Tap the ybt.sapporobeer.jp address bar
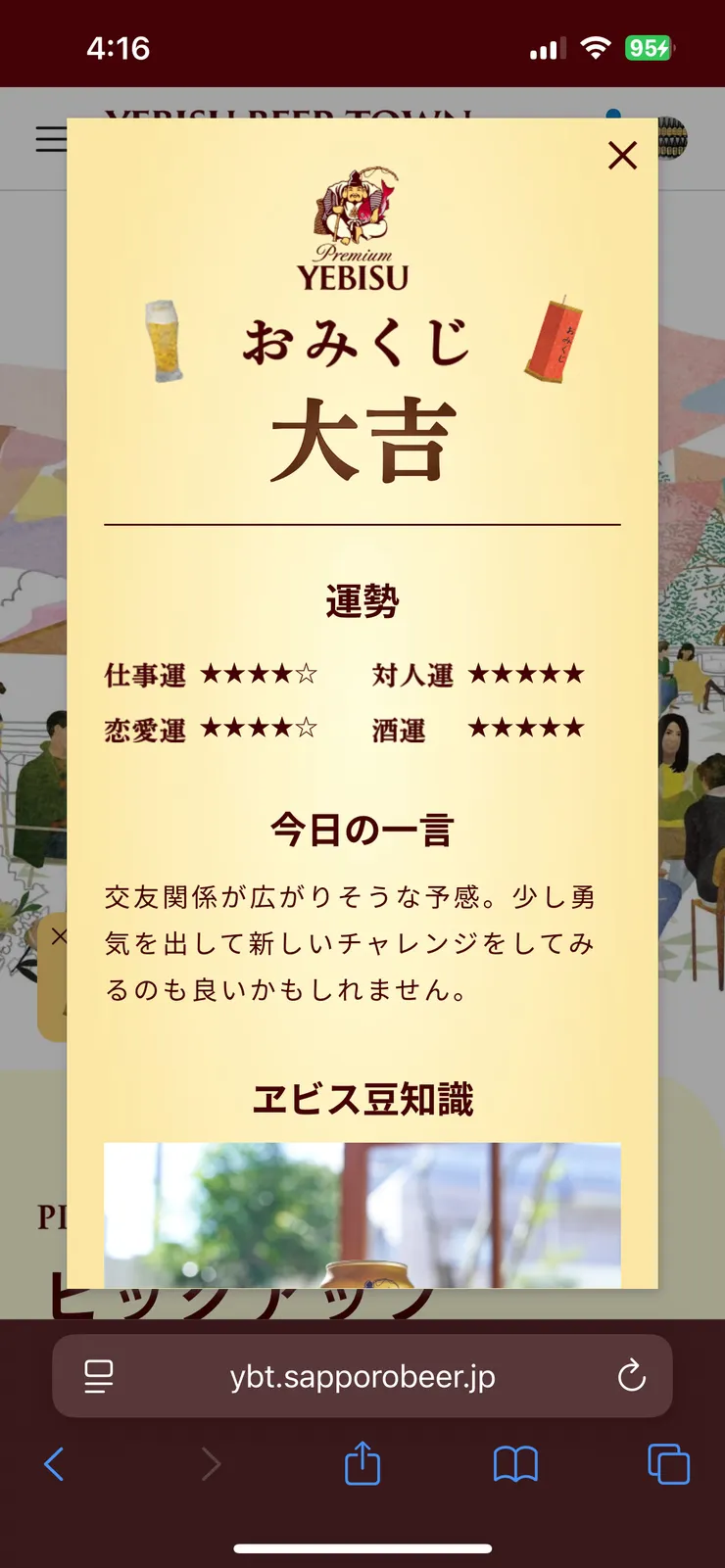This screenshot has width=725, height=1568. 362,1376
